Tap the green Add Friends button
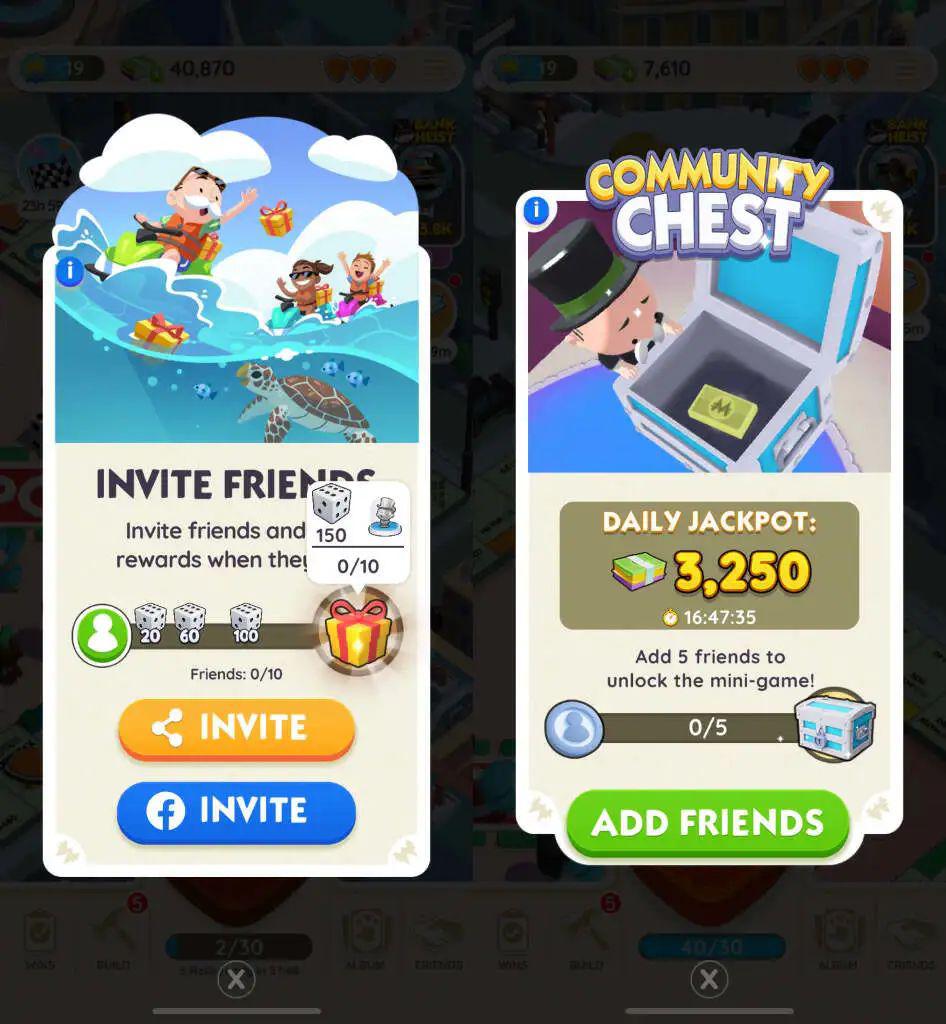Viewport: 946px width, 1024px height. pos(707,823)
